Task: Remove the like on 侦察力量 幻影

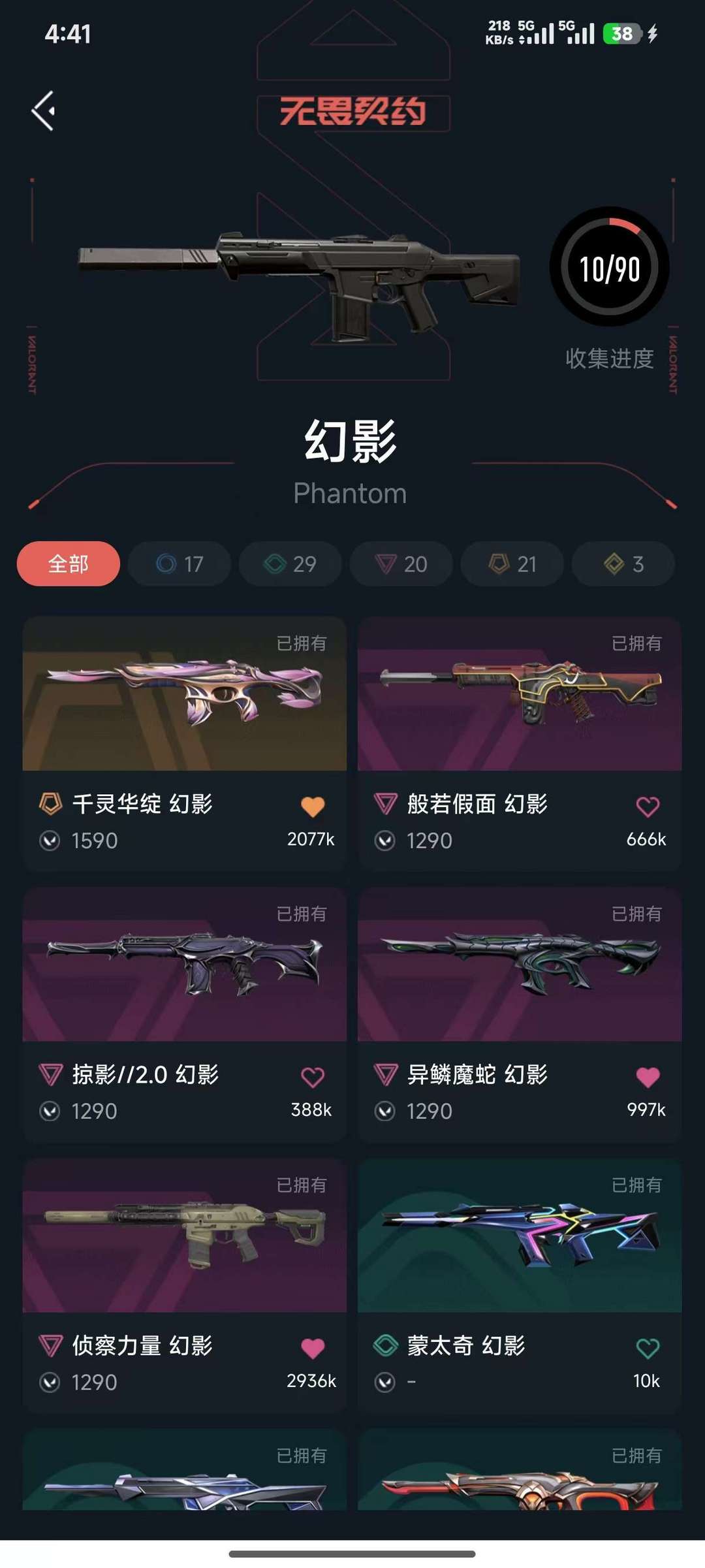Action: [x=313, y=1348]
